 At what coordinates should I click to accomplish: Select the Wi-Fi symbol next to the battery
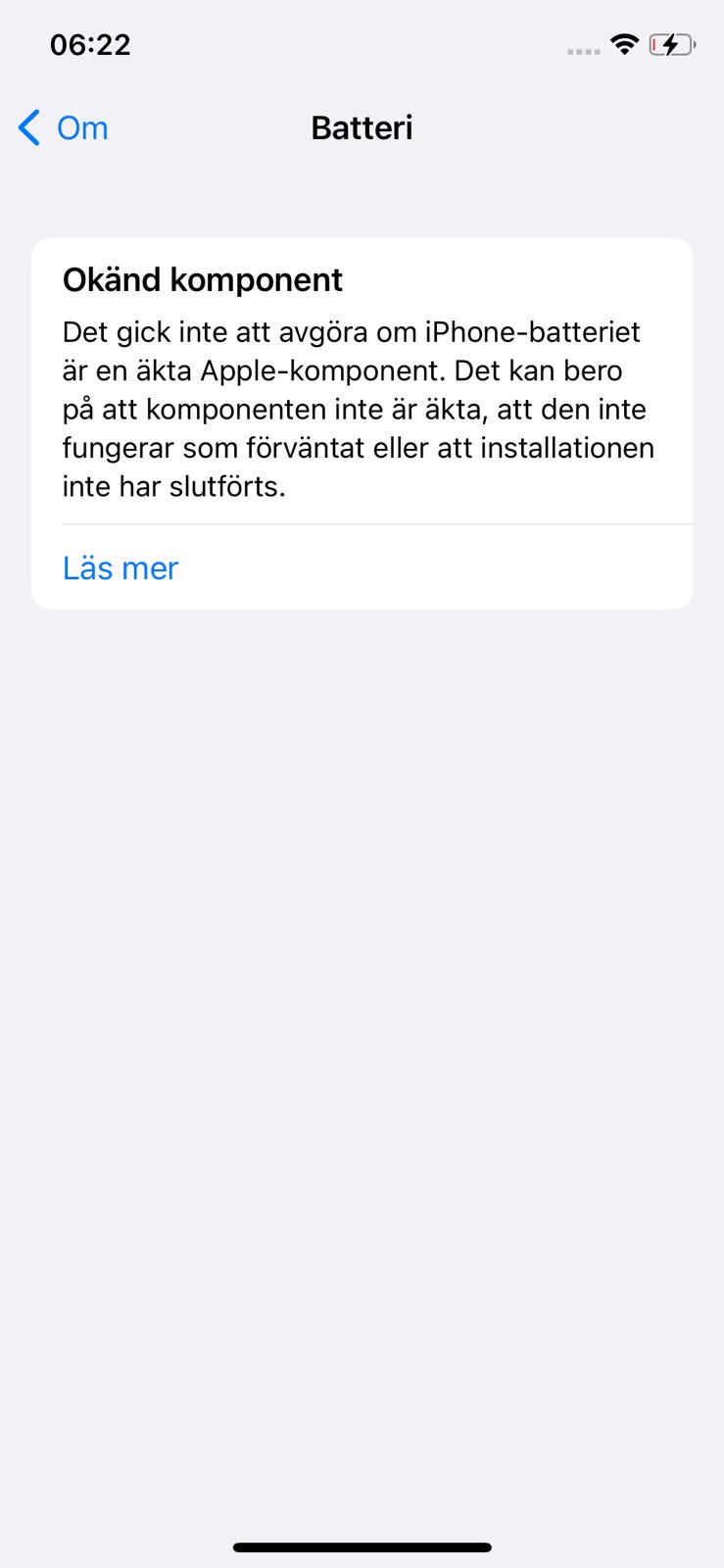click(624, 44)
